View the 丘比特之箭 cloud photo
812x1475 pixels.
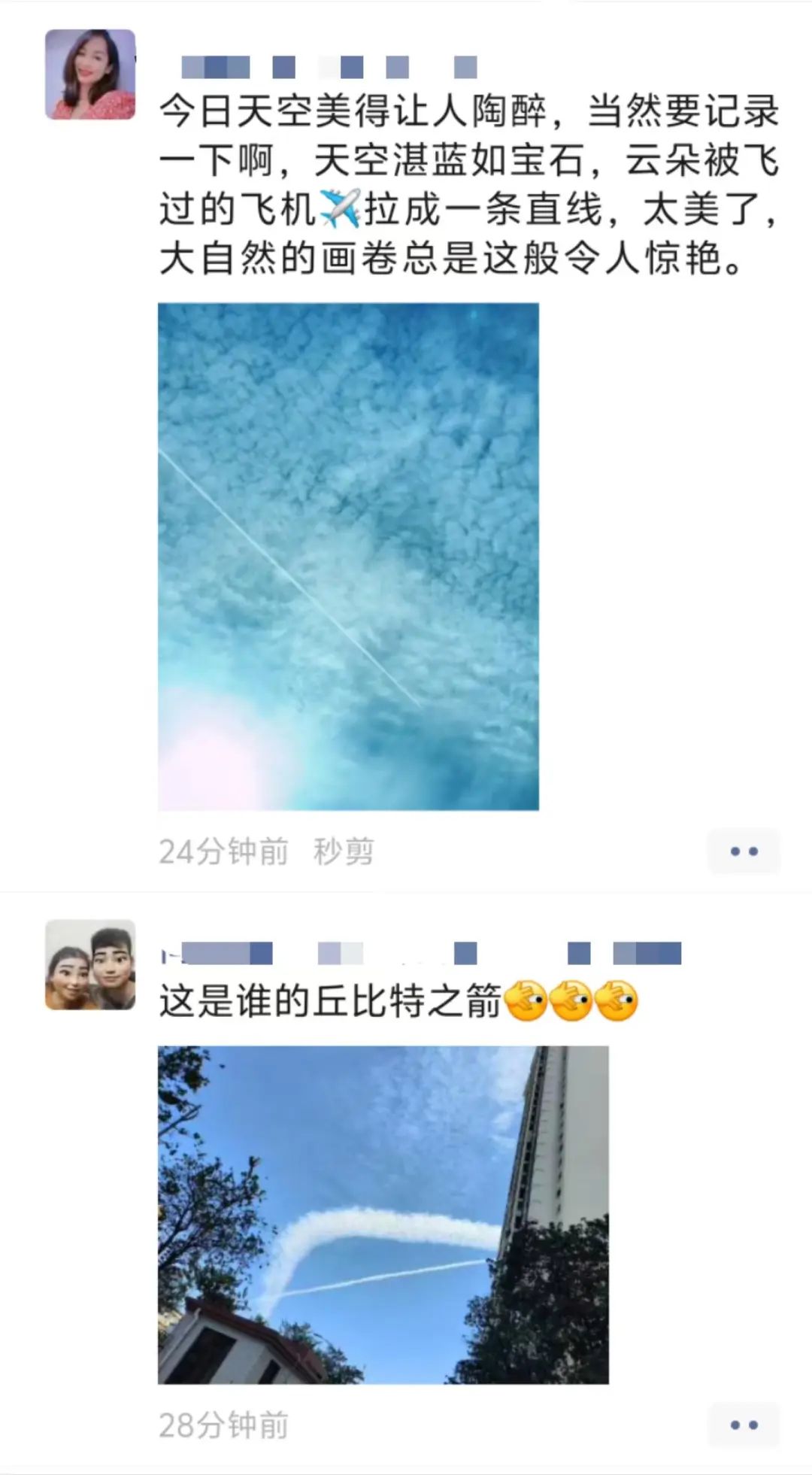point(383,1214)
